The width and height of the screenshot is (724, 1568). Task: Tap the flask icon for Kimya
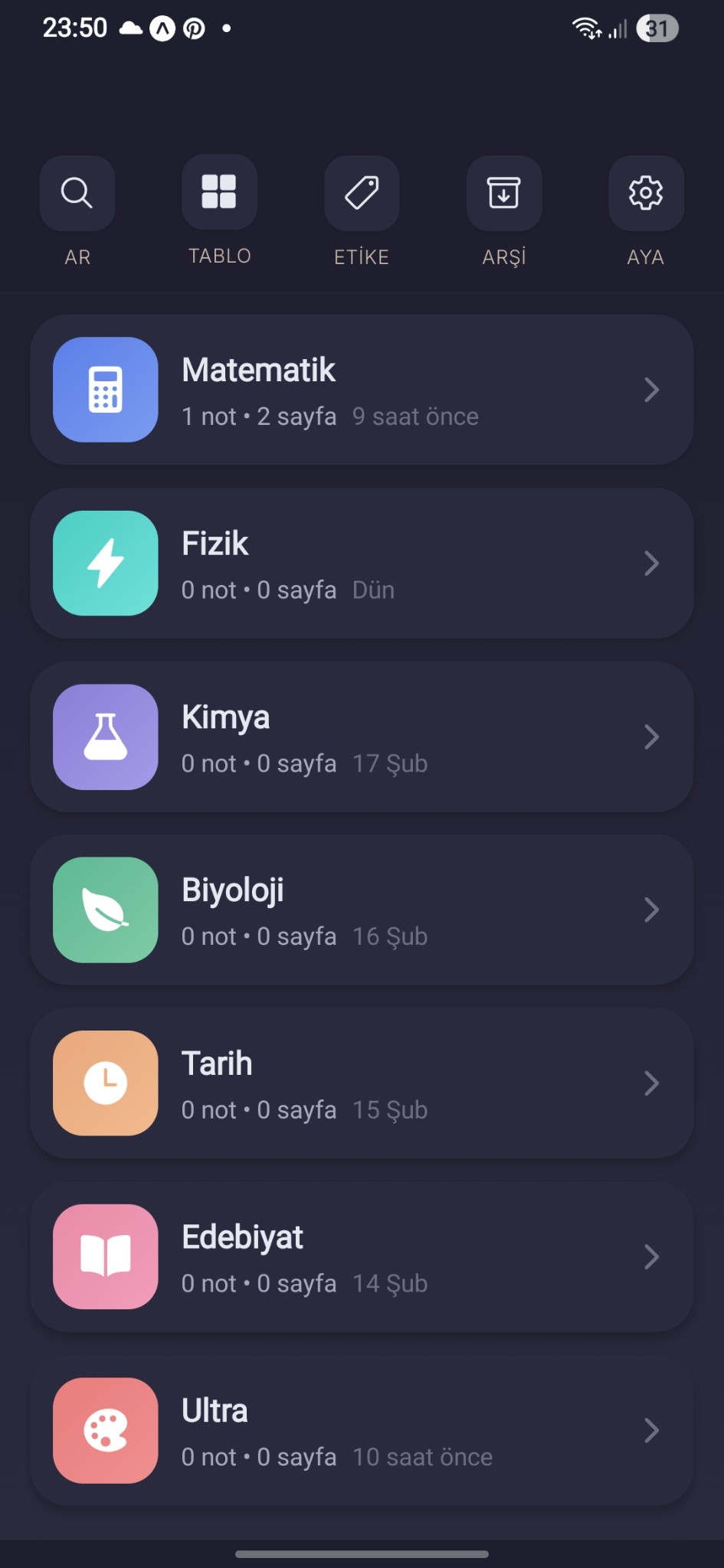point(105,737)
